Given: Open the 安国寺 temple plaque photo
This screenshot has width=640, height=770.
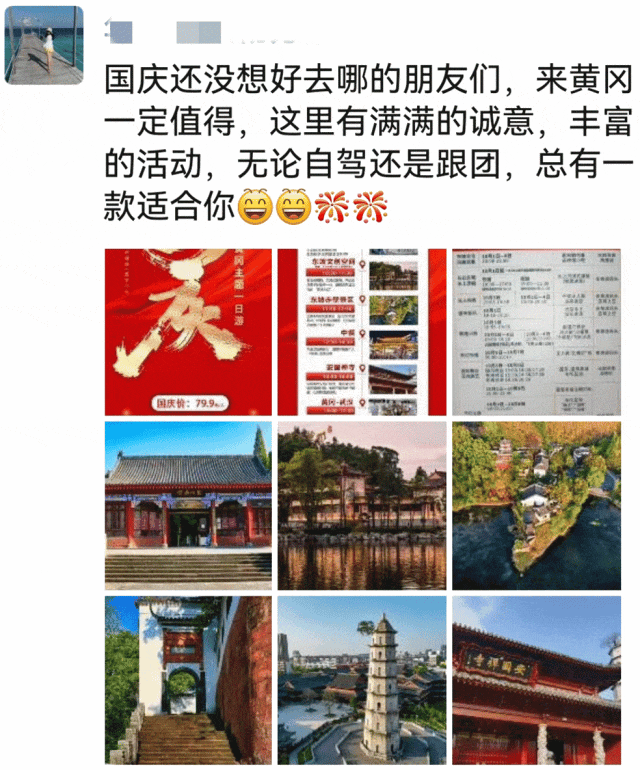Looking at the screenshot, I should (535, 680).
